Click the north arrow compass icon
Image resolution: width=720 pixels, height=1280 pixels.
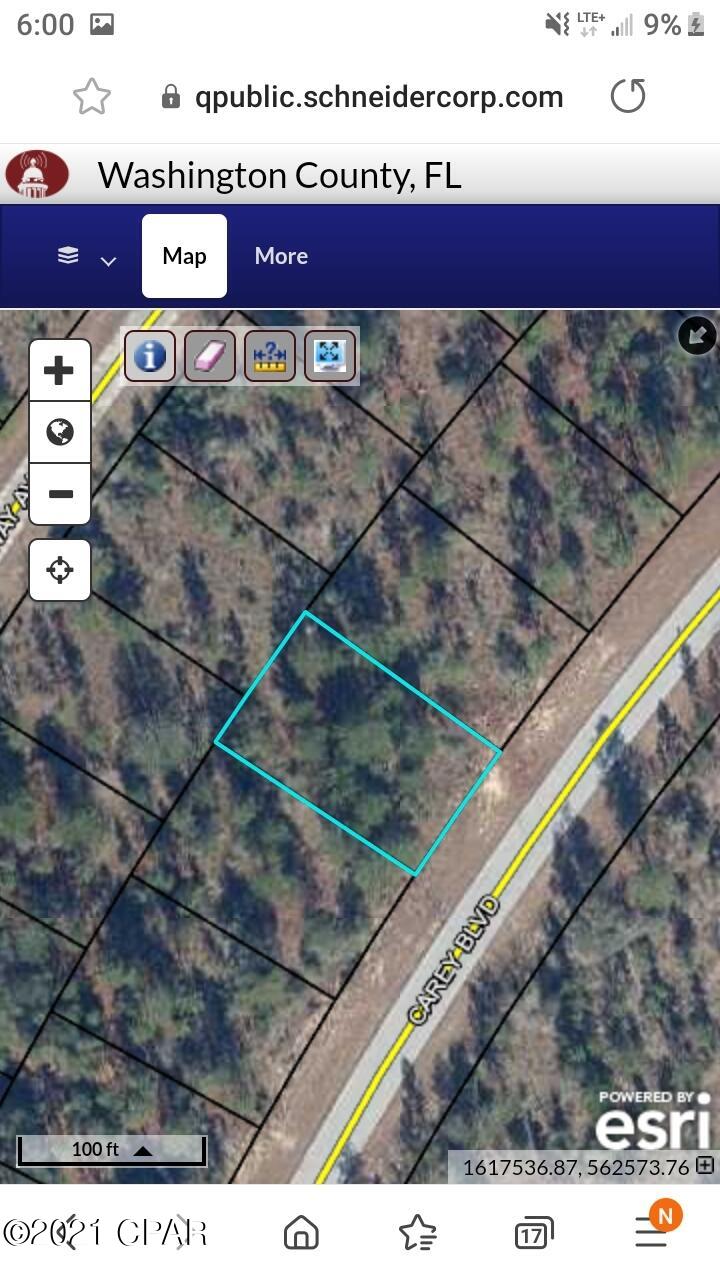pos(697,336)
